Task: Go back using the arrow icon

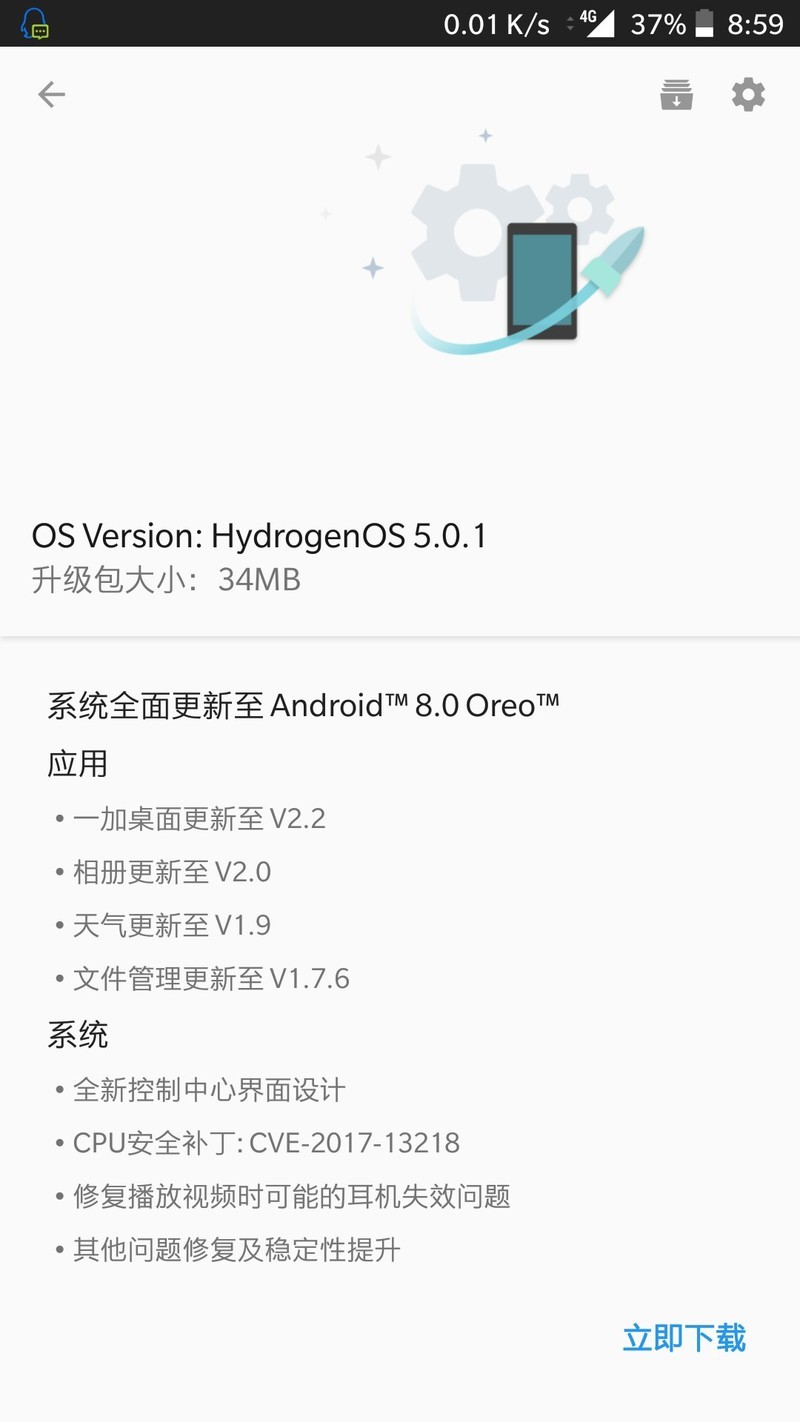Action: coord(51,95)
